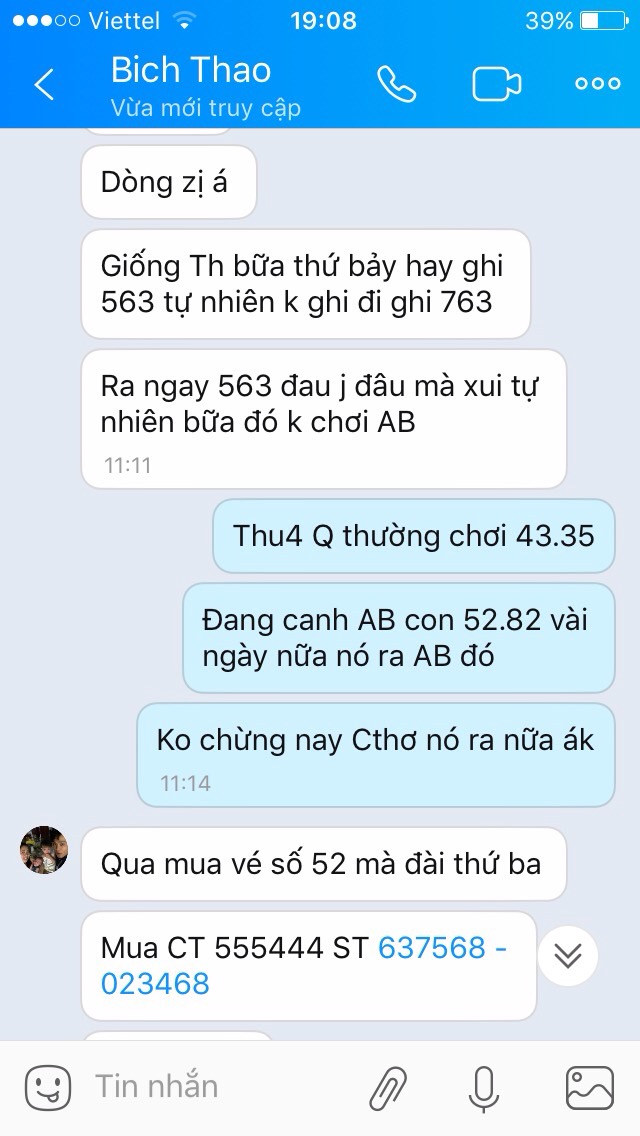This screenshot has width=640, height=1136.
Task: Attach a file with the paperclip
Action: [x=389, y=1087]
